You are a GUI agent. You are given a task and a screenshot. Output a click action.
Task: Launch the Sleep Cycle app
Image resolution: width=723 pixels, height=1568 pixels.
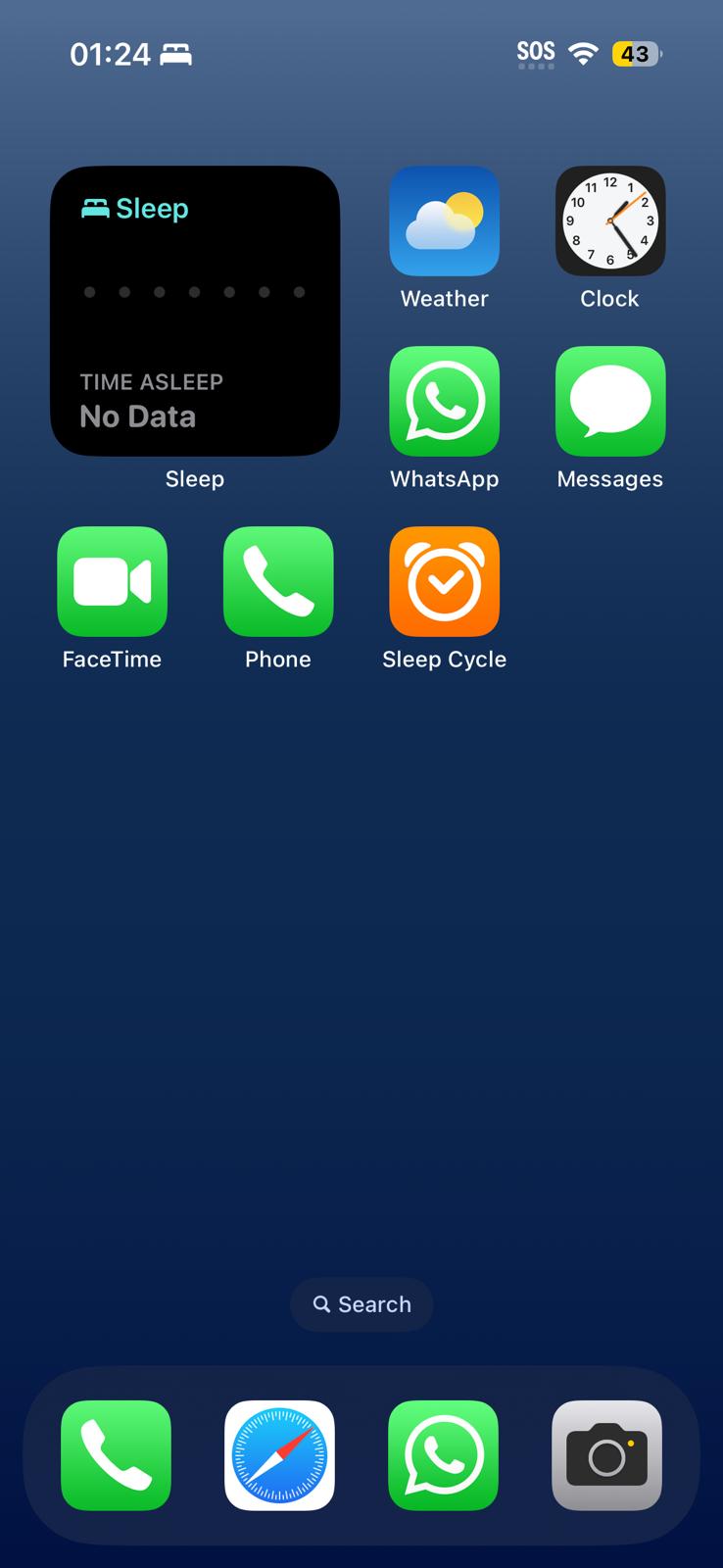[x=444, y=582]
